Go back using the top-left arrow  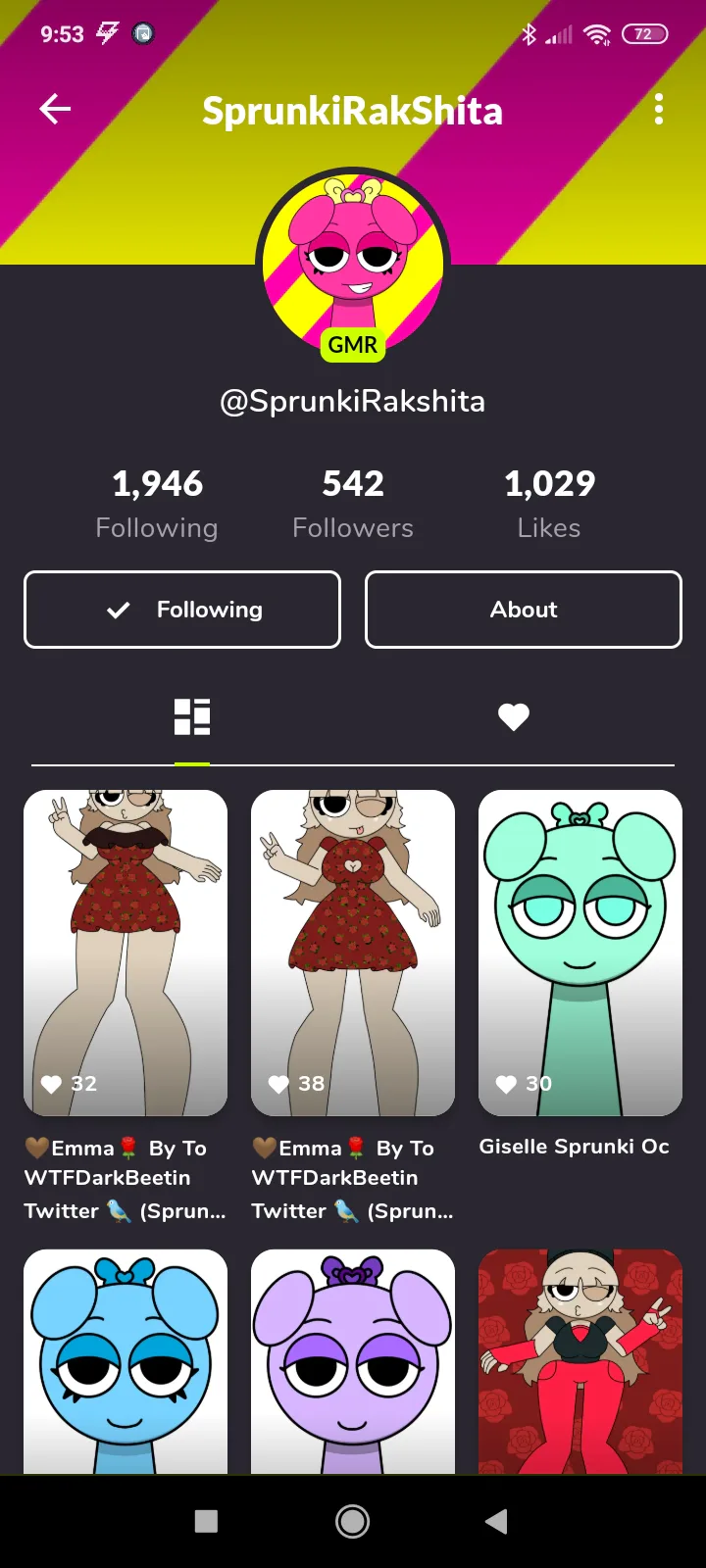tap(55, 109)
